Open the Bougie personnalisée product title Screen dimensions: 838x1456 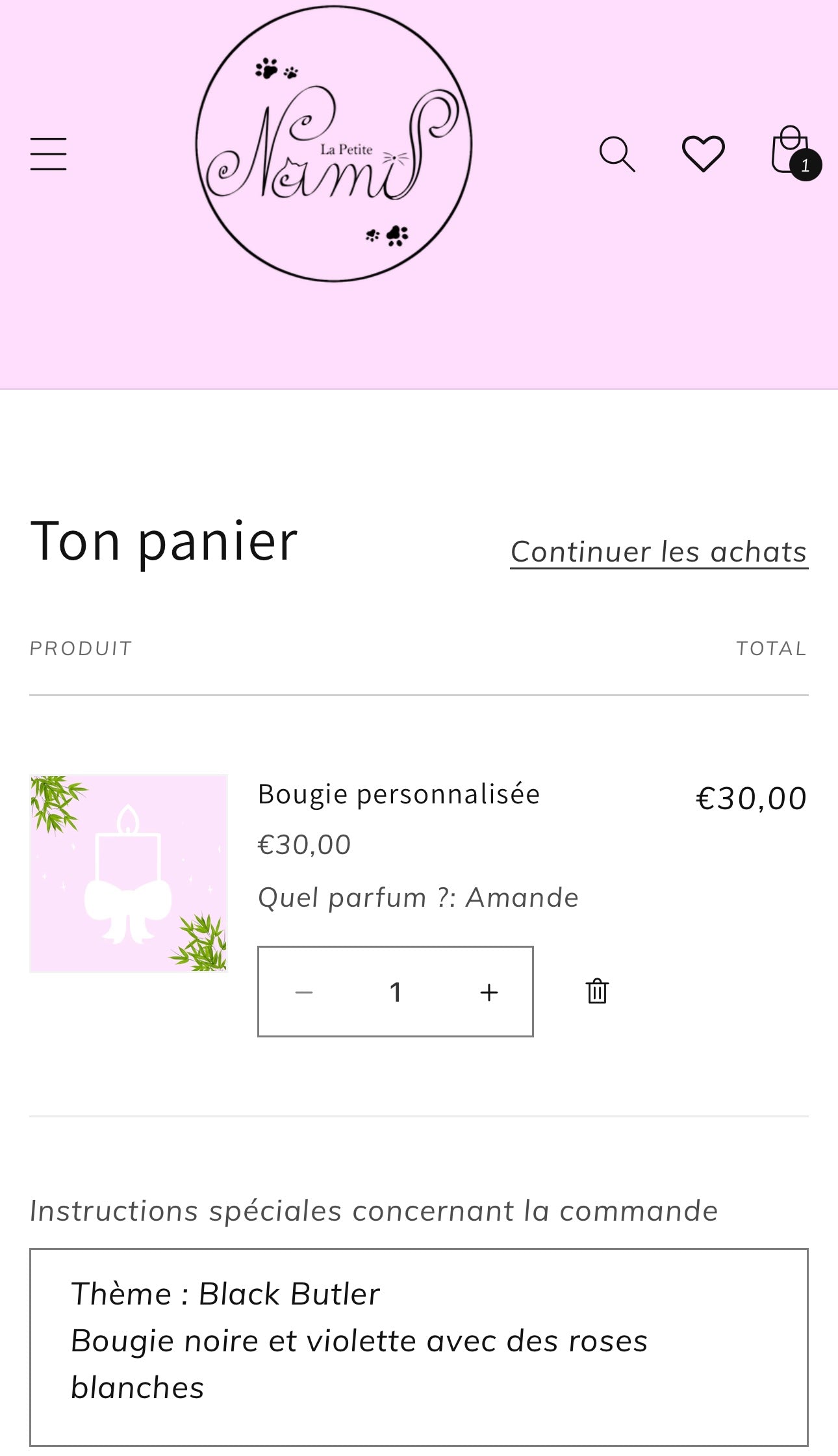click(x=399, y=794)
